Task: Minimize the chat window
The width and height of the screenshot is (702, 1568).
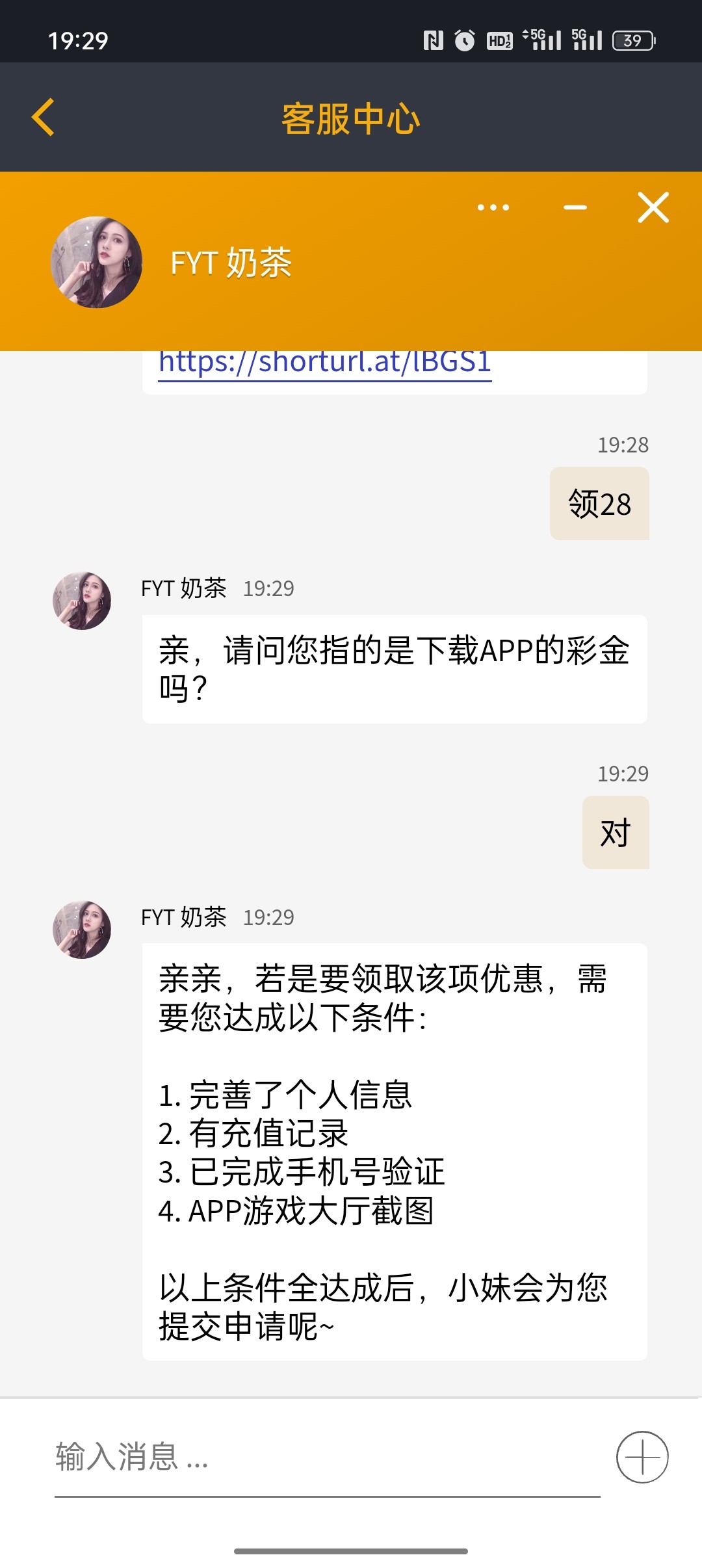Action: pos(575,207)
